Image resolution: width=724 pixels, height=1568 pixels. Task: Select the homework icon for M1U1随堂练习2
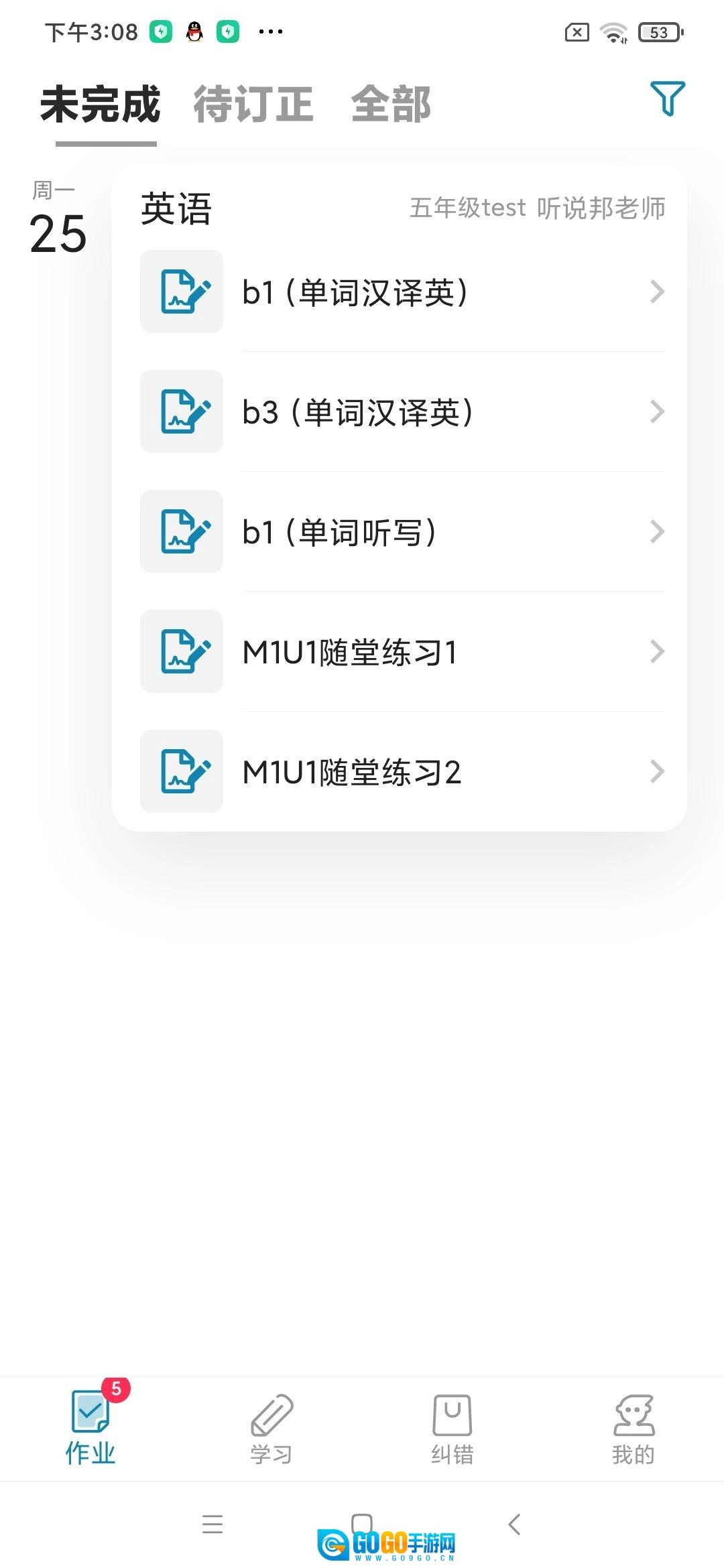click(181, 772)
